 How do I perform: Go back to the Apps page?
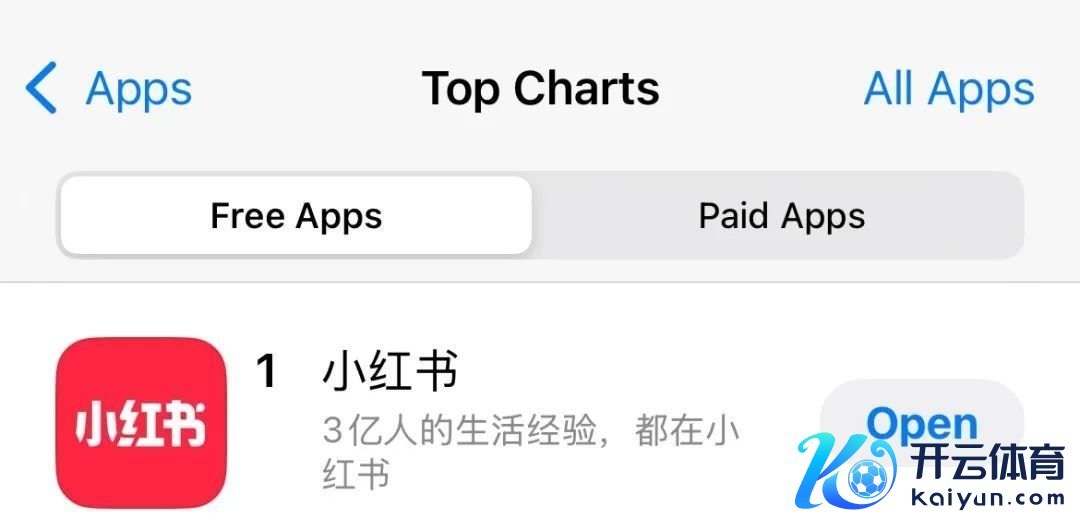(108, 89)
